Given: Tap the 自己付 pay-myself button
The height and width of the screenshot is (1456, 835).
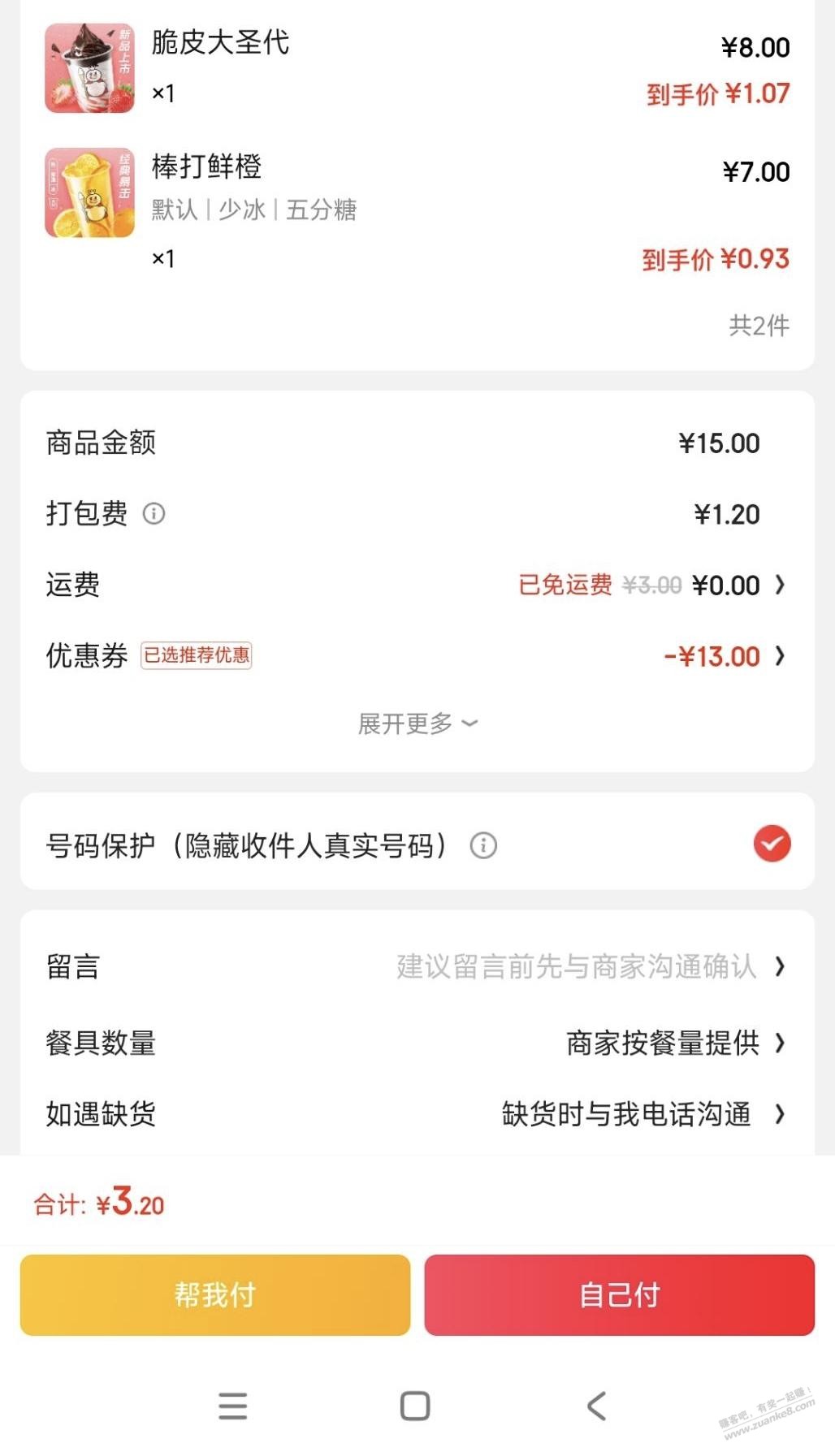Looking at the screenshot, I should coord(619,1294).
